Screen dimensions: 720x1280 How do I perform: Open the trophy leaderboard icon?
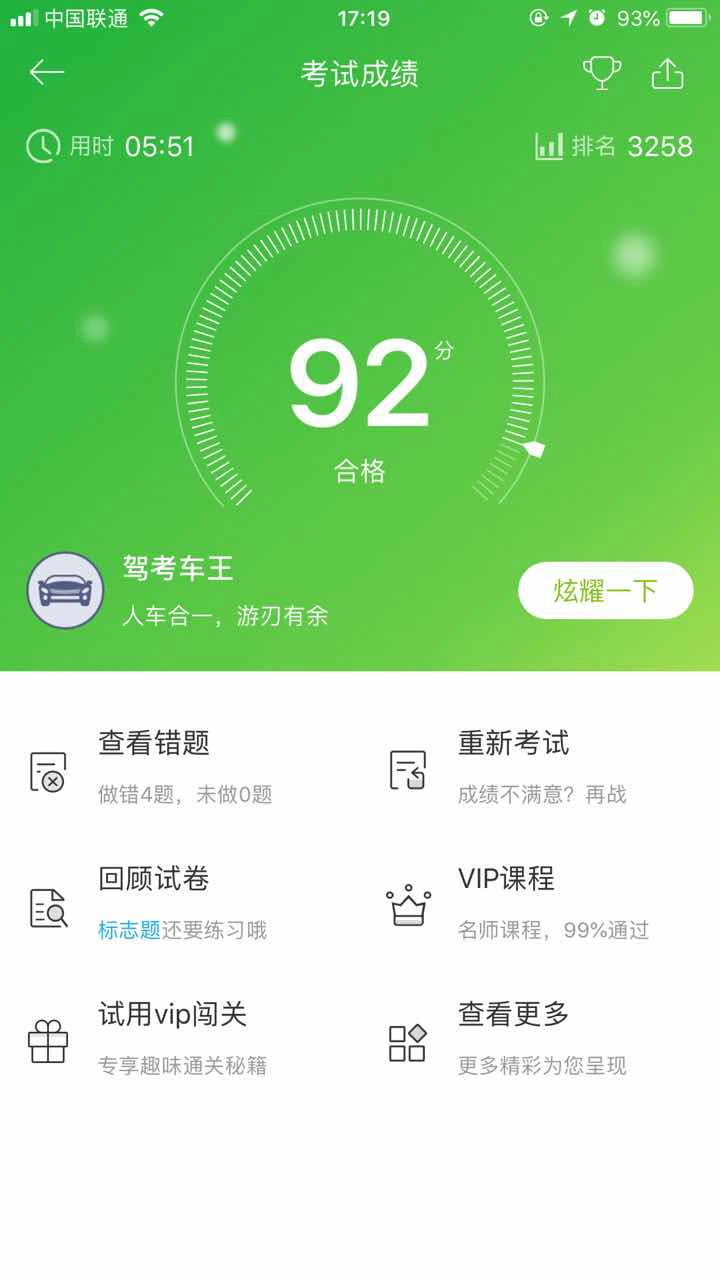click(x=602, y=73)
